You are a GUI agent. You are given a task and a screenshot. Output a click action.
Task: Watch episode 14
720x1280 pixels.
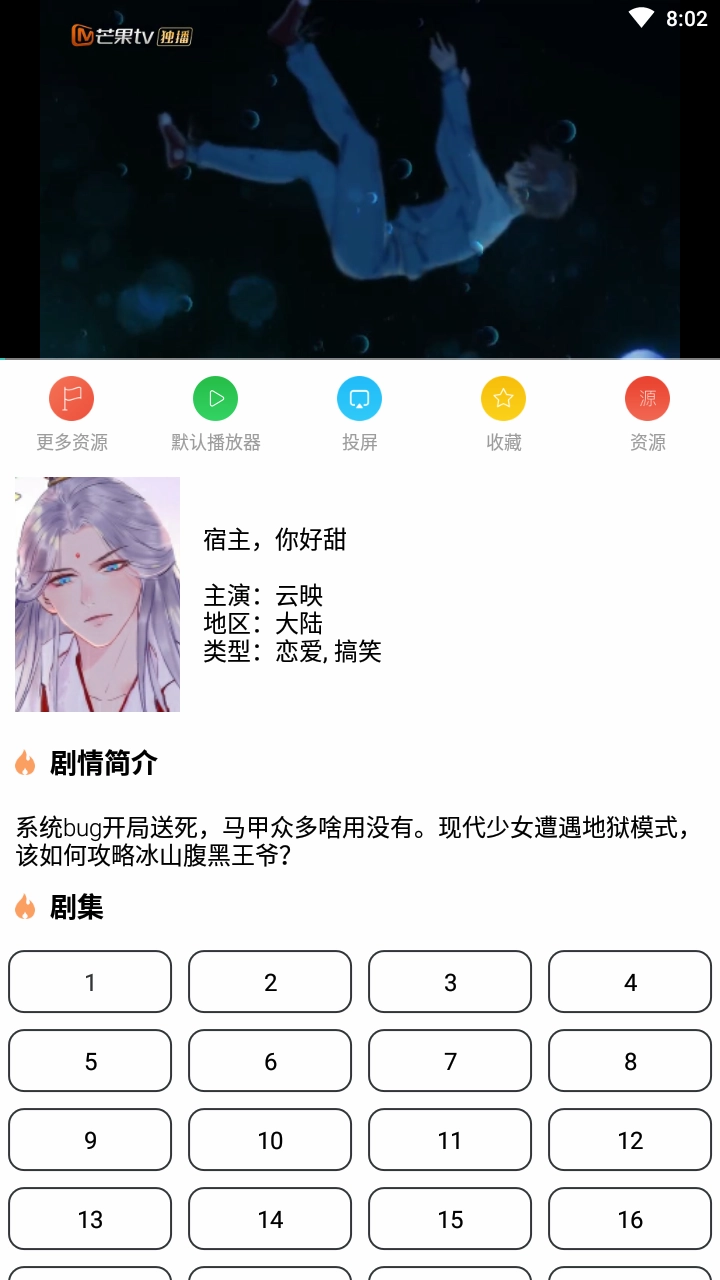pyautogui.click(x=270, y=1219)
